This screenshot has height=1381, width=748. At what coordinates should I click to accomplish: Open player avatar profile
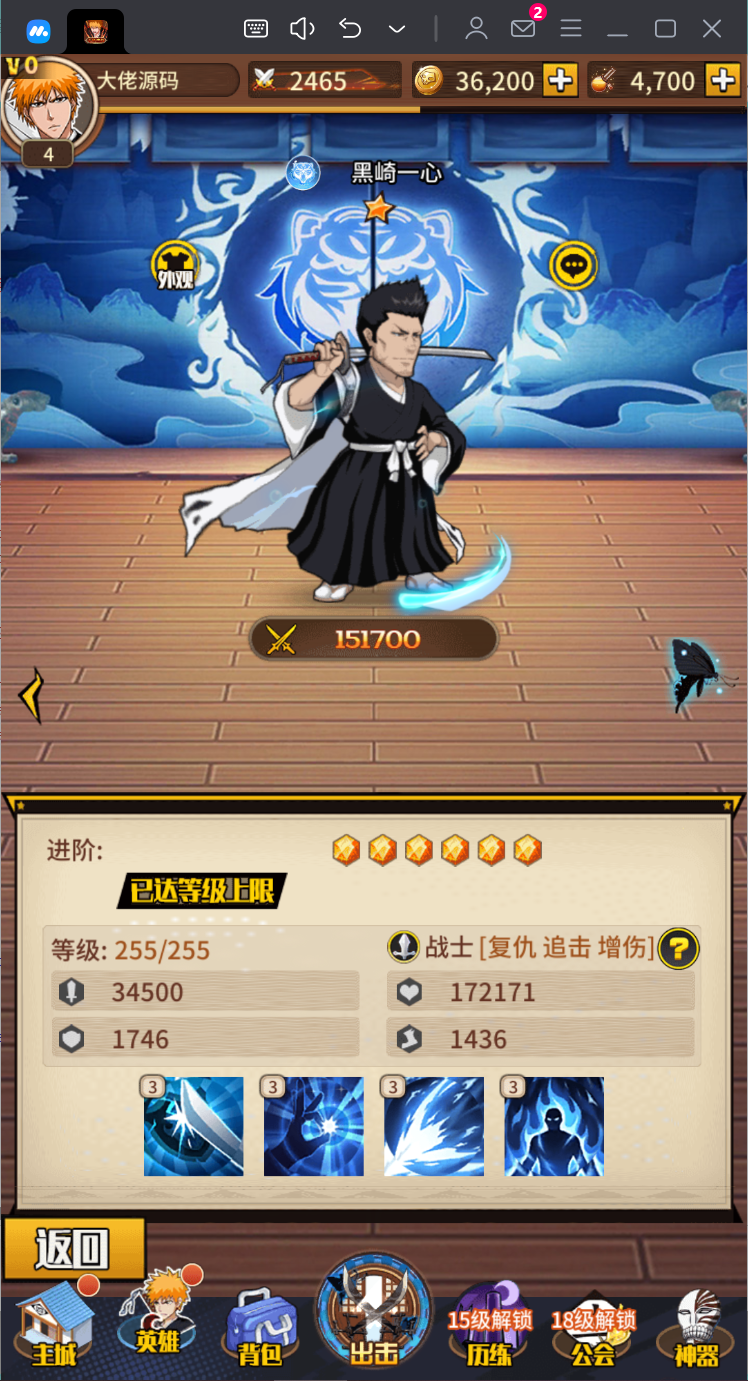pyautogui.click(x=46, y=105)
